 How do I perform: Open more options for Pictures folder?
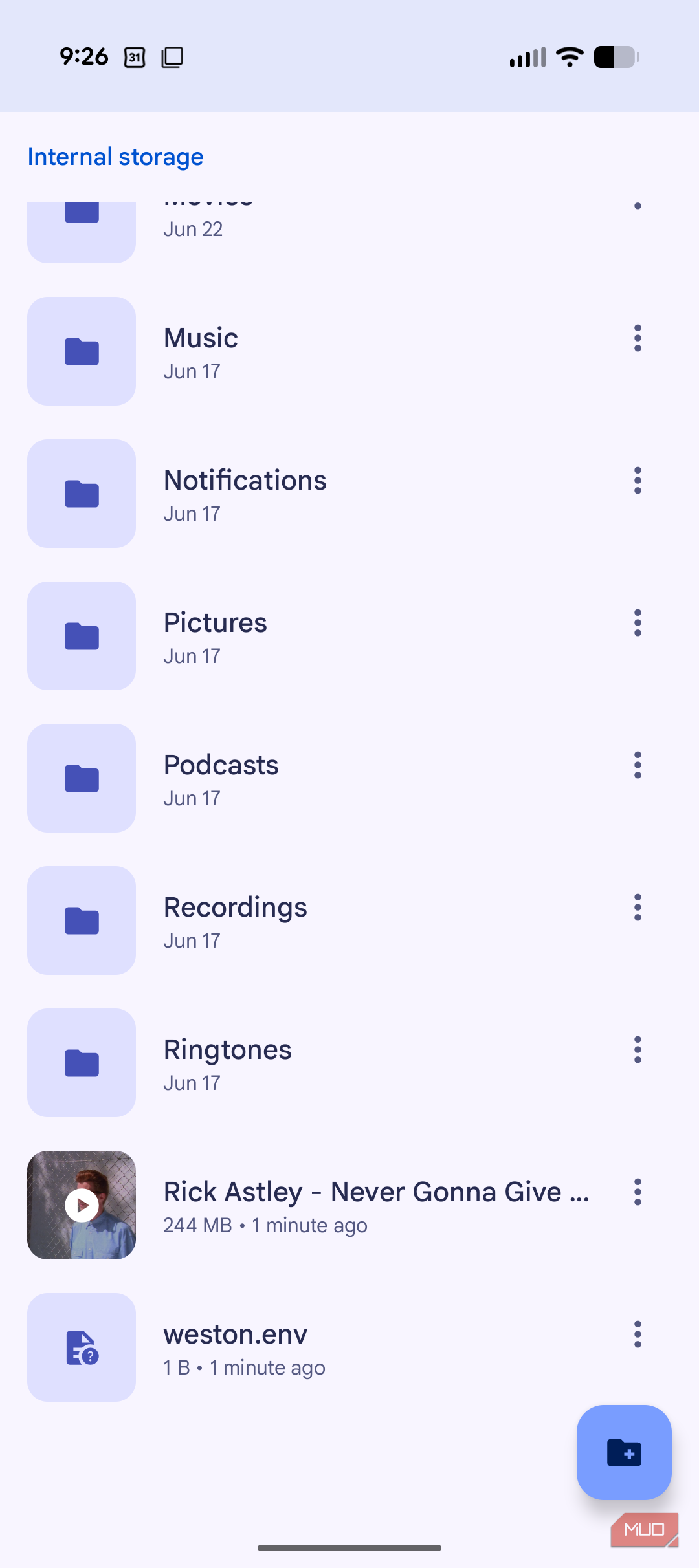(638, 623)
